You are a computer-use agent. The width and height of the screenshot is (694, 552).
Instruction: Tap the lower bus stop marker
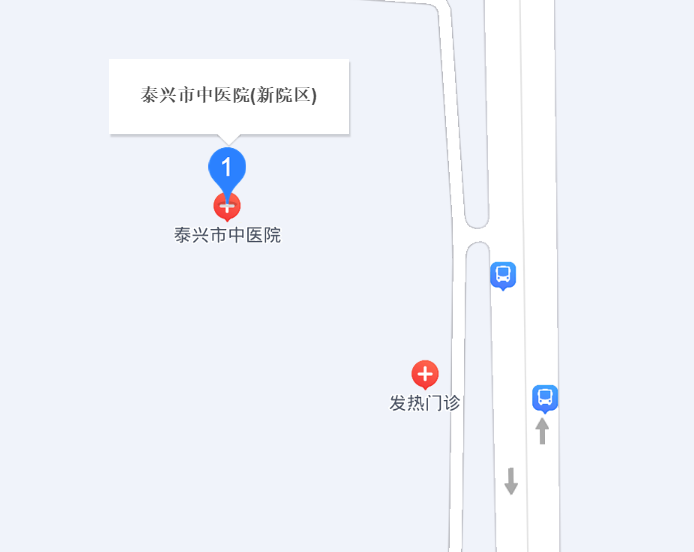tap(545, 398)
